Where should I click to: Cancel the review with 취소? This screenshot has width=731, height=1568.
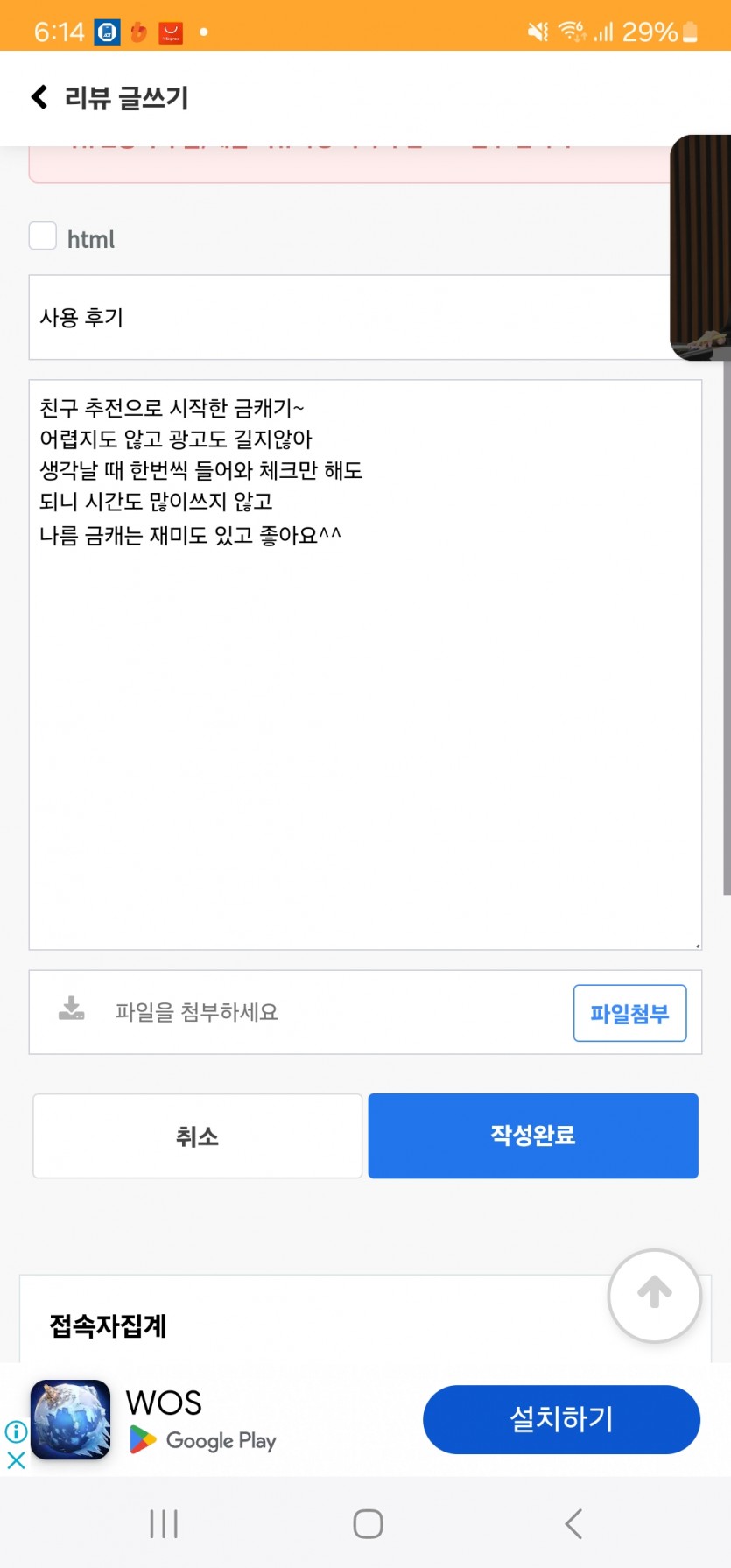click(197, 1136)
